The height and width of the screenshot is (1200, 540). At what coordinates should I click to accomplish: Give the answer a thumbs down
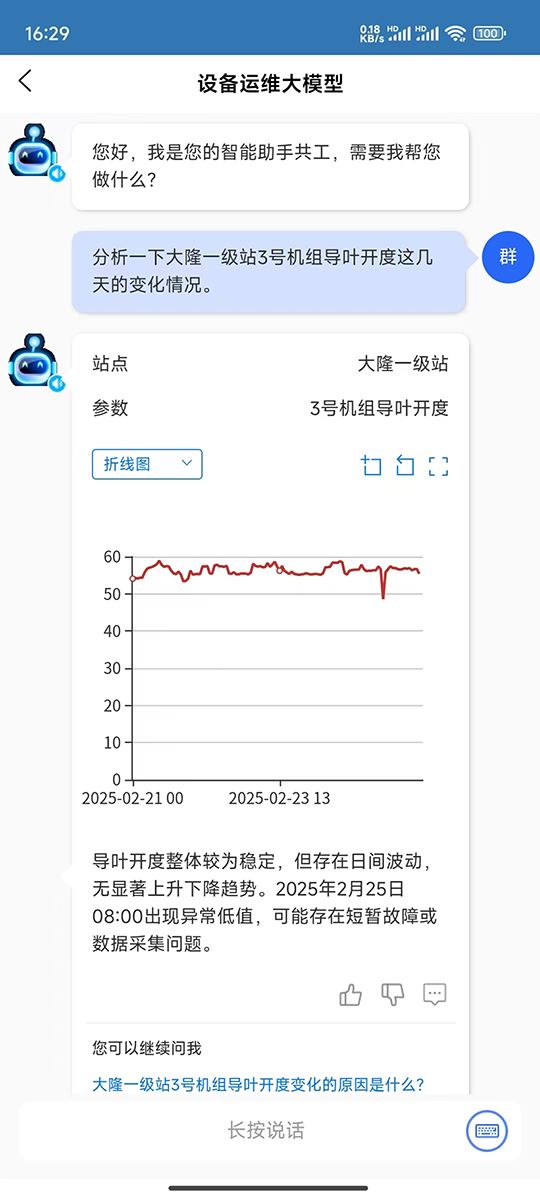pyautogui.click(x=392, y=994)
